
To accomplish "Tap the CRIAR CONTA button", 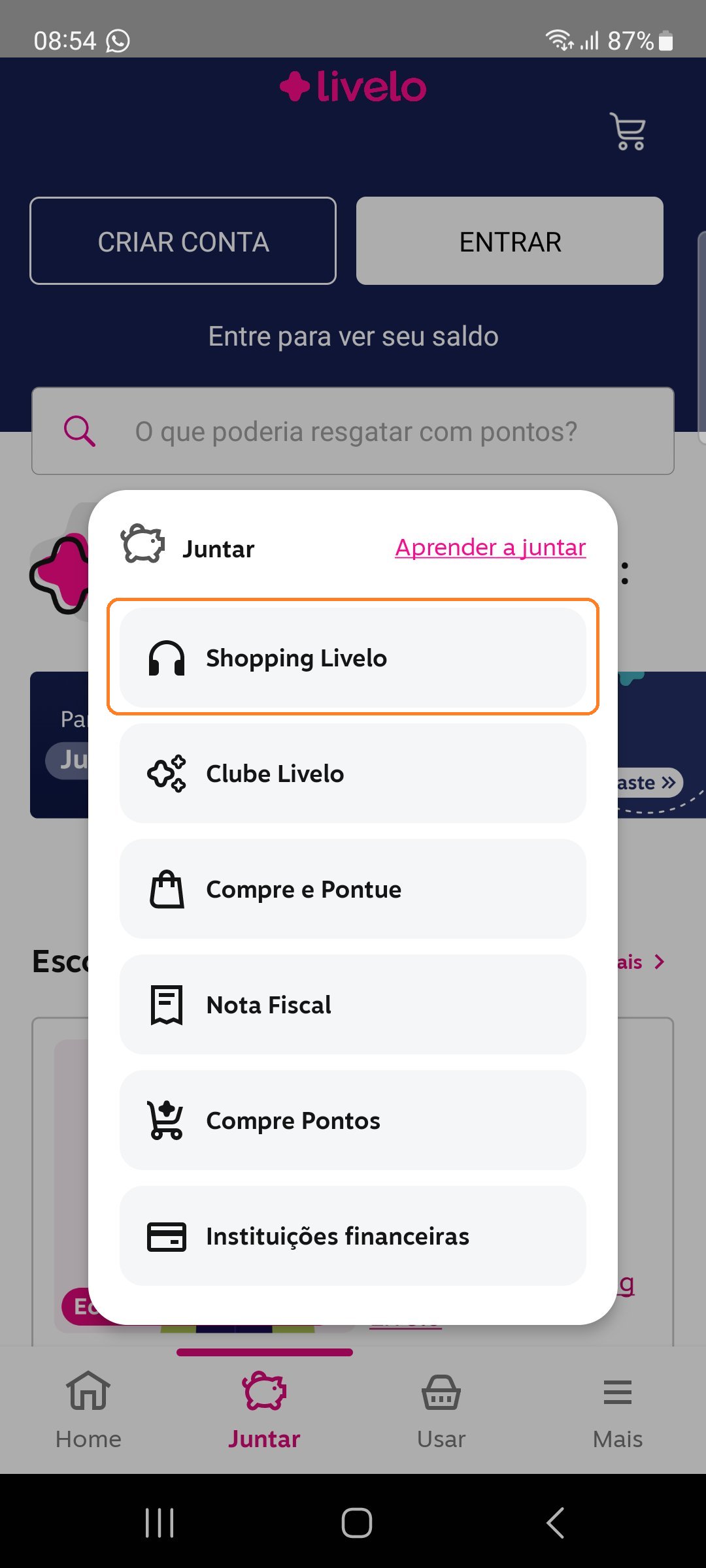I will [183, 241].
